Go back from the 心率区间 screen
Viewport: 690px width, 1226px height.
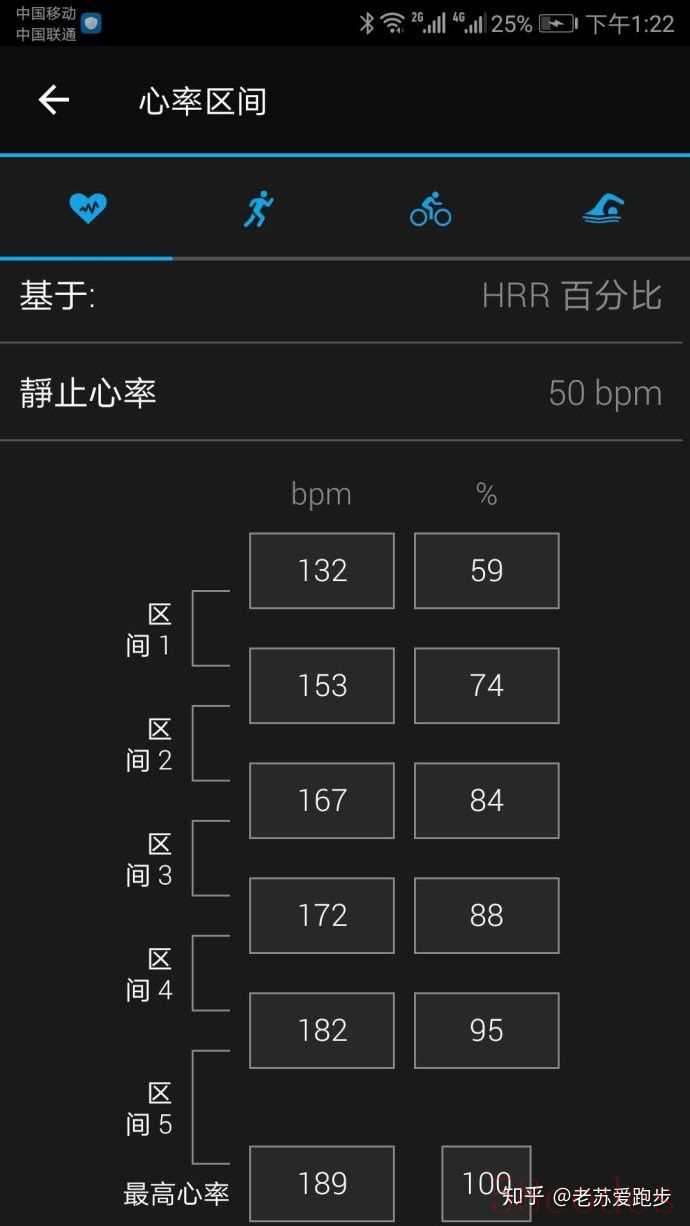(54, 100)
